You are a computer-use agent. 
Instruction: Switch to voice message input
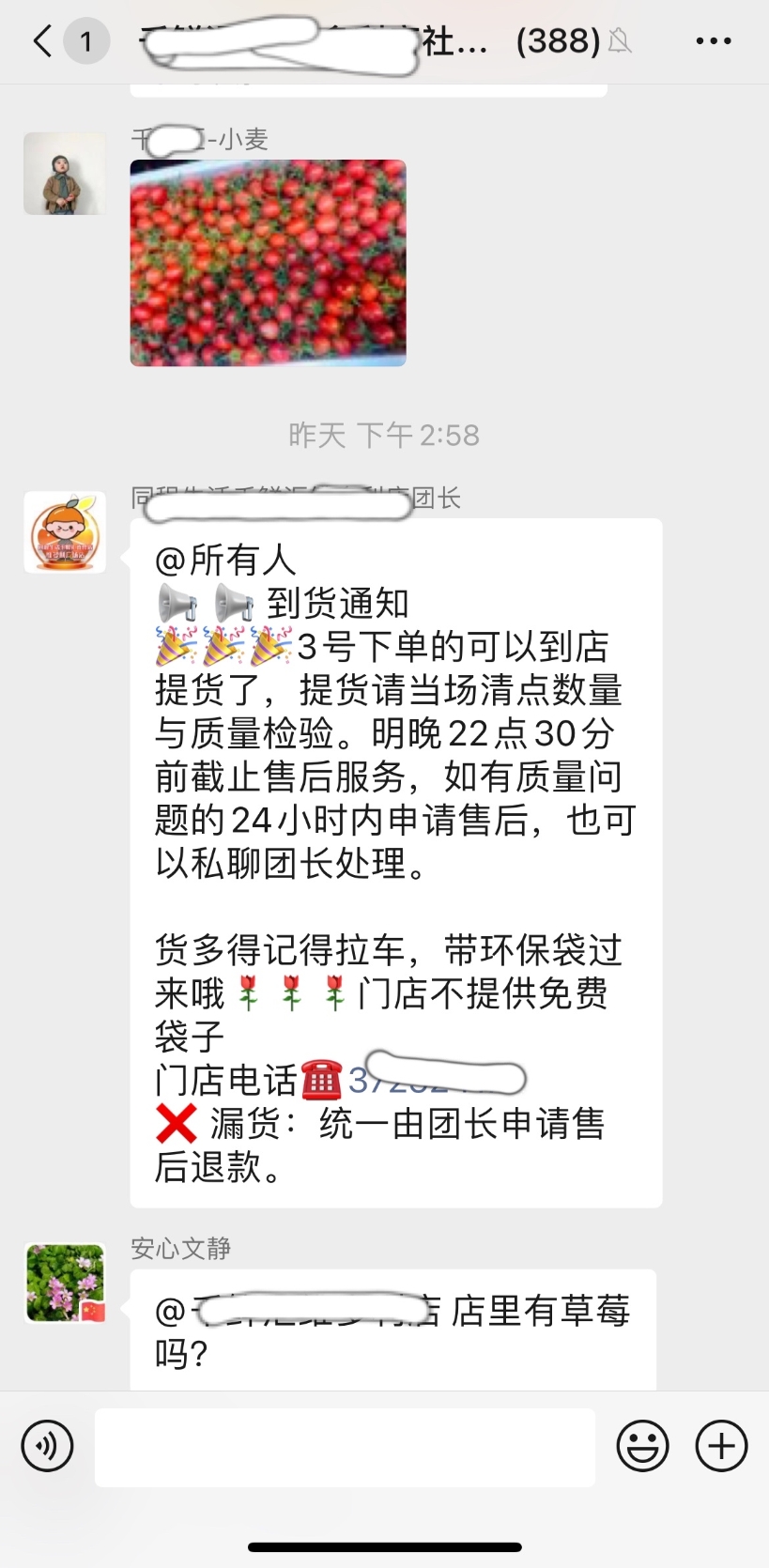(47, 1446)
